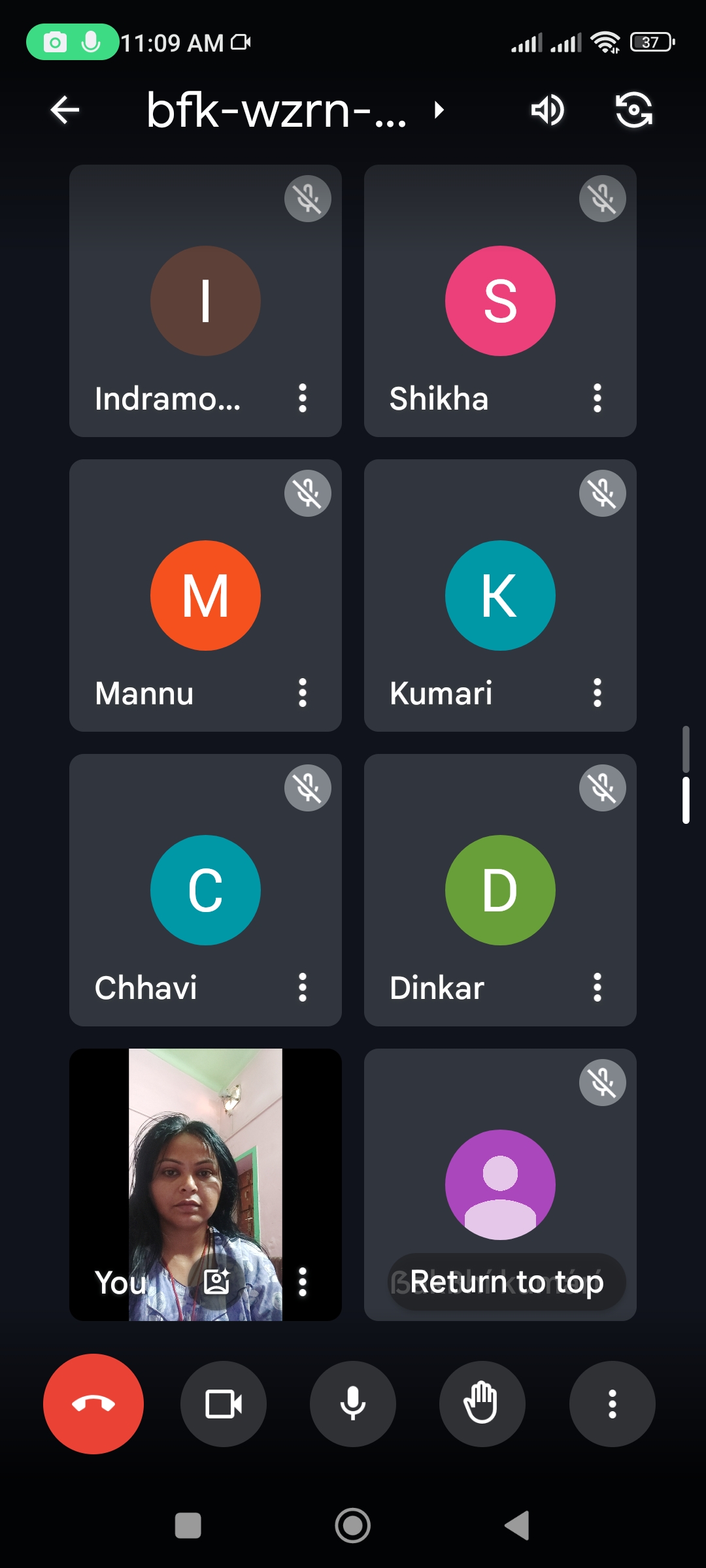This screenshot has height=1568, width=706.
Task: Open options menu on Mannu's tile
Action: click(x=303, y=693)
